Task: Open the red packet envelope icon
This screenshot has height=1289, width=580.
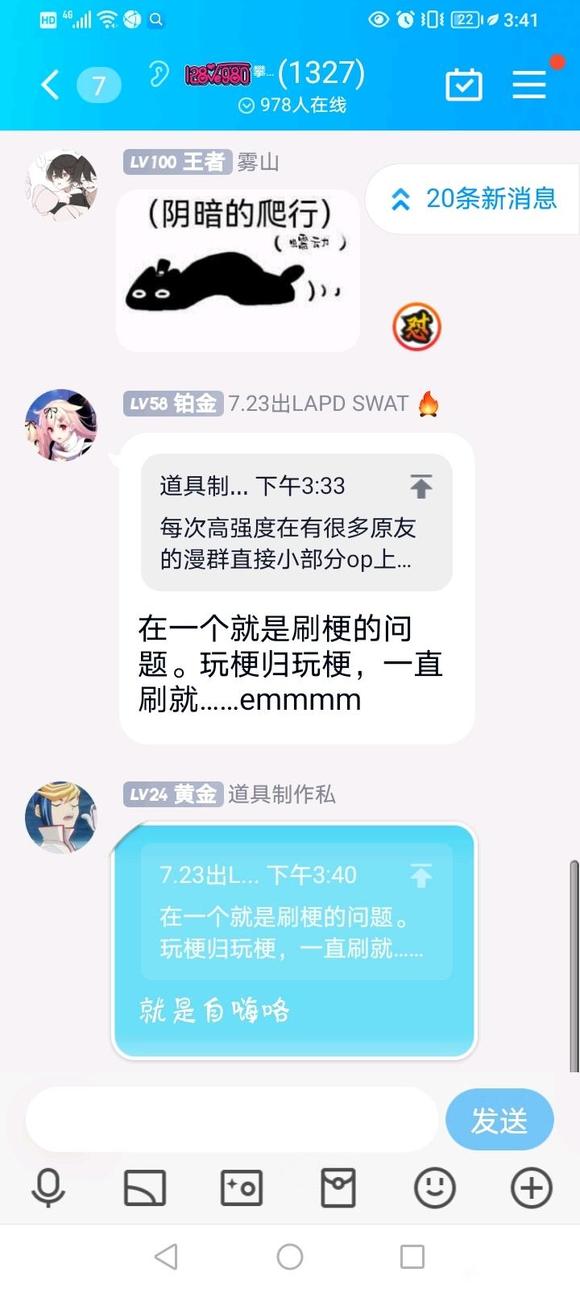Action: tap(338, 1188)
